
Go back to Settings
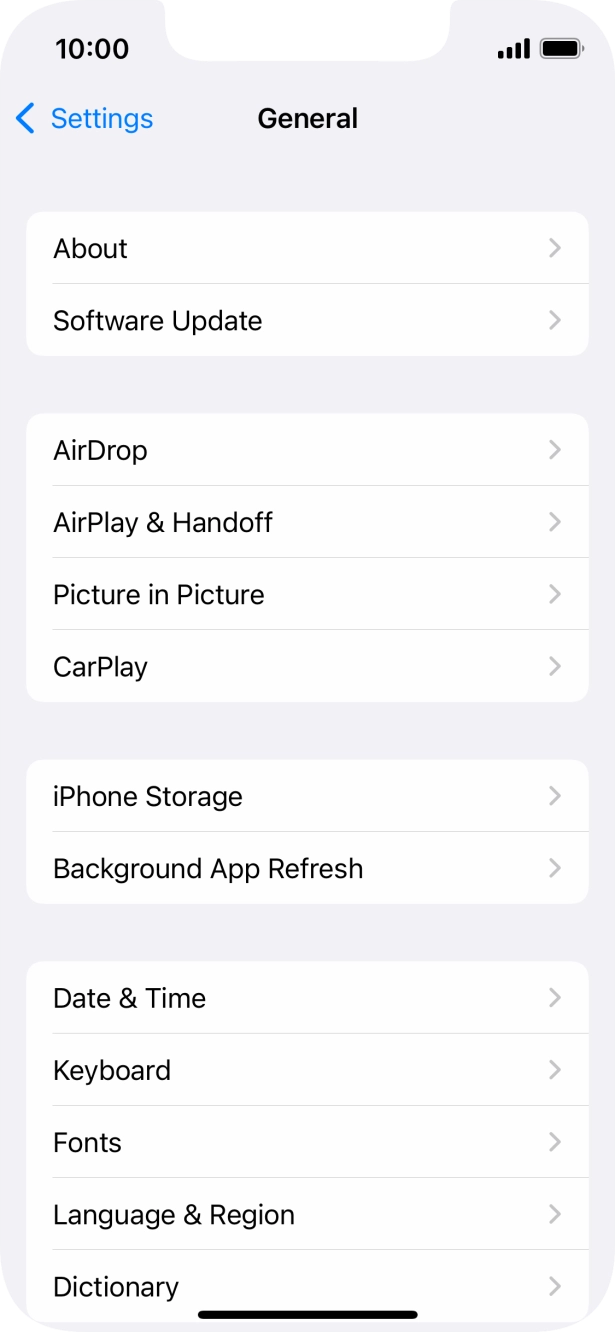pyautogui.click(x=85, y=119)
